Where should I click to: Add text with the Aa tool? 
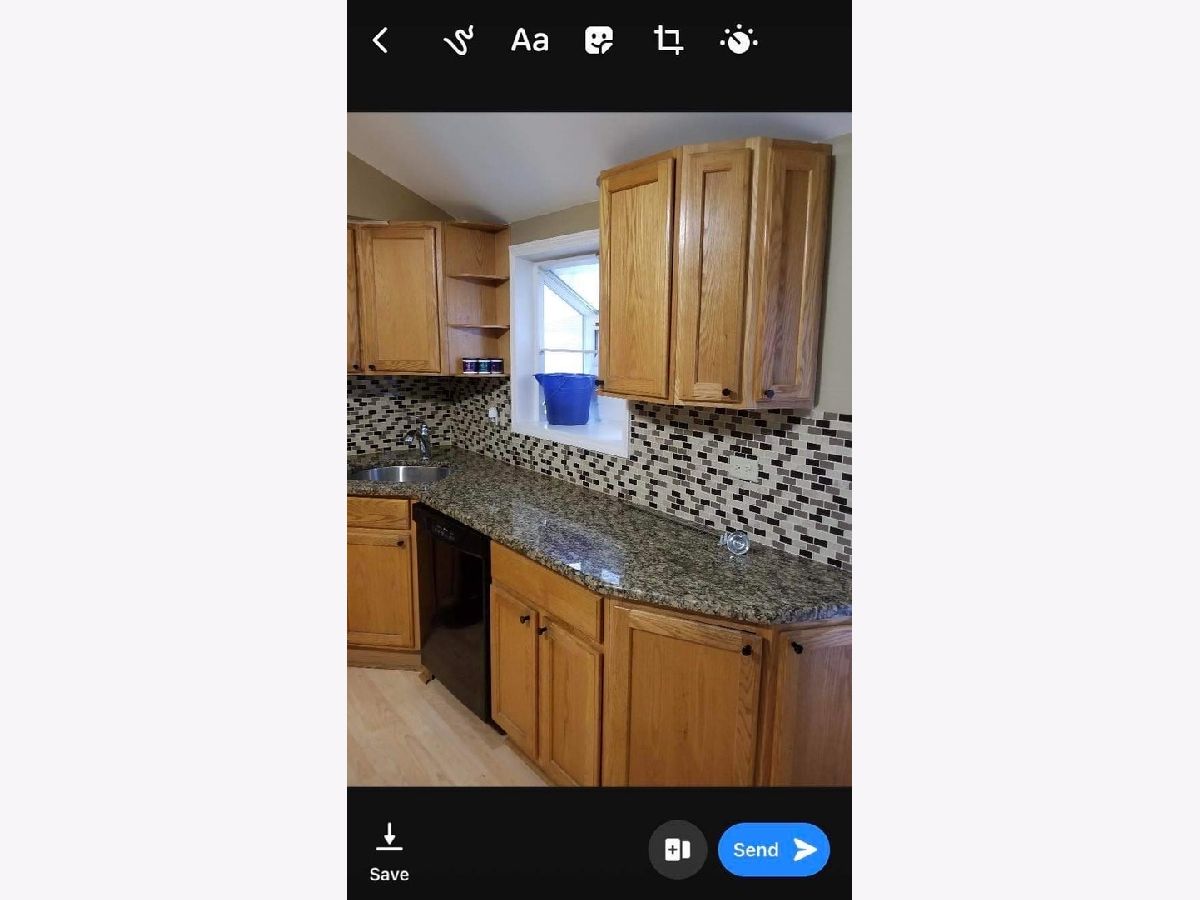pos(529,41)
